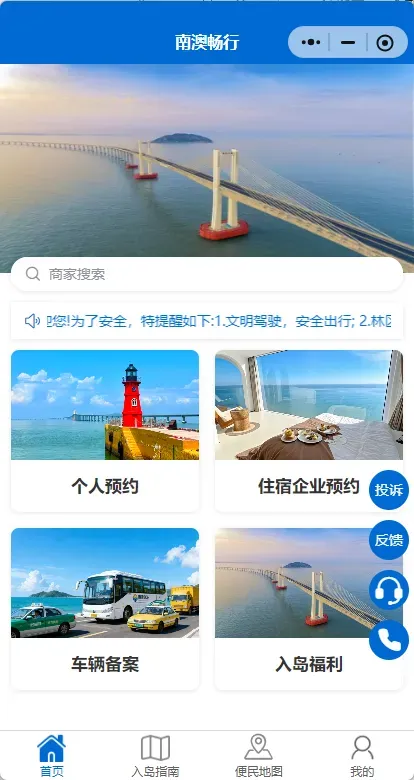
Task: Switch to the 入岛指南 tab
Action: 155,756
